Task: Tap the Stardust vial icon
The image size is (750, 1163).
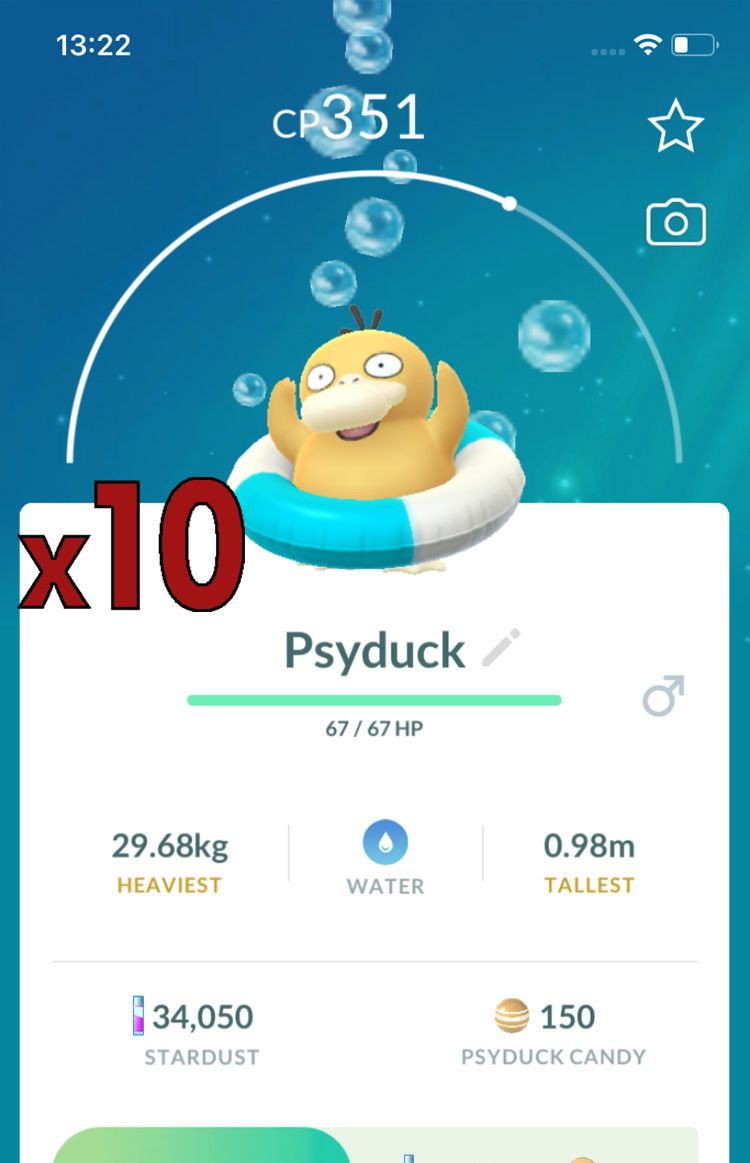Action: coord(140,1016)
